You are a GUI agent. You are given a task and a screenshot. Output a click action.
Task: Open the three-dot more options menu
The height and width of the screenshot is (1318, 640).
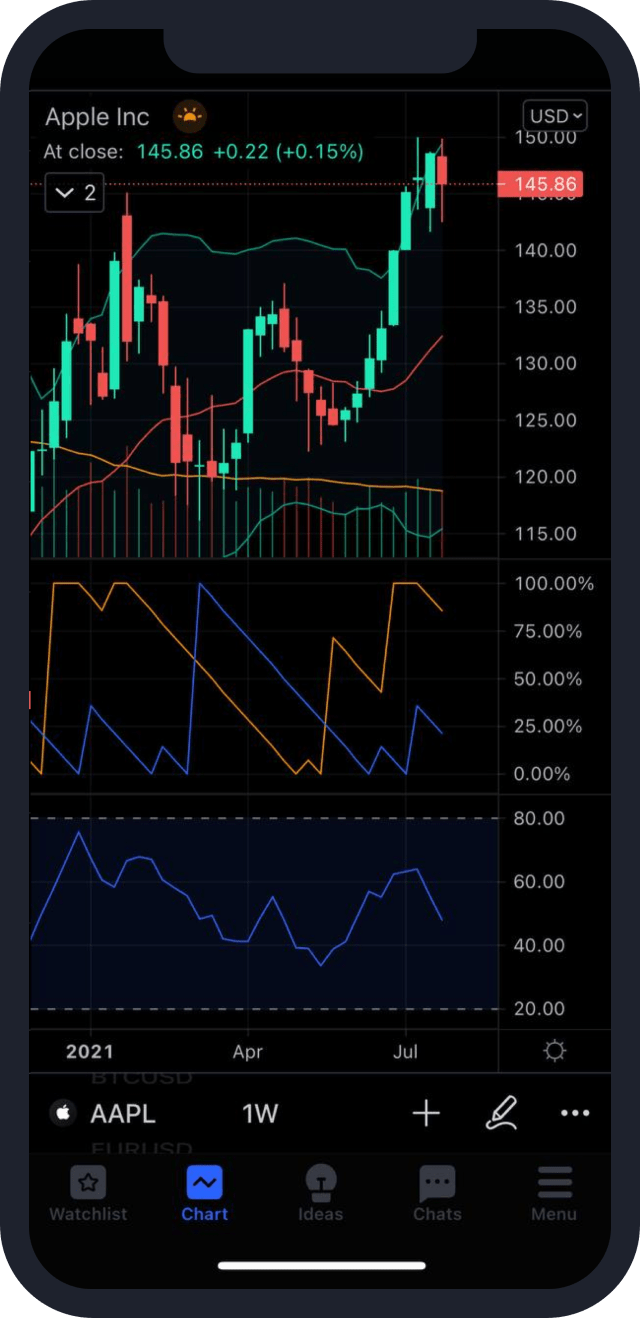(x=575, y=1113)
